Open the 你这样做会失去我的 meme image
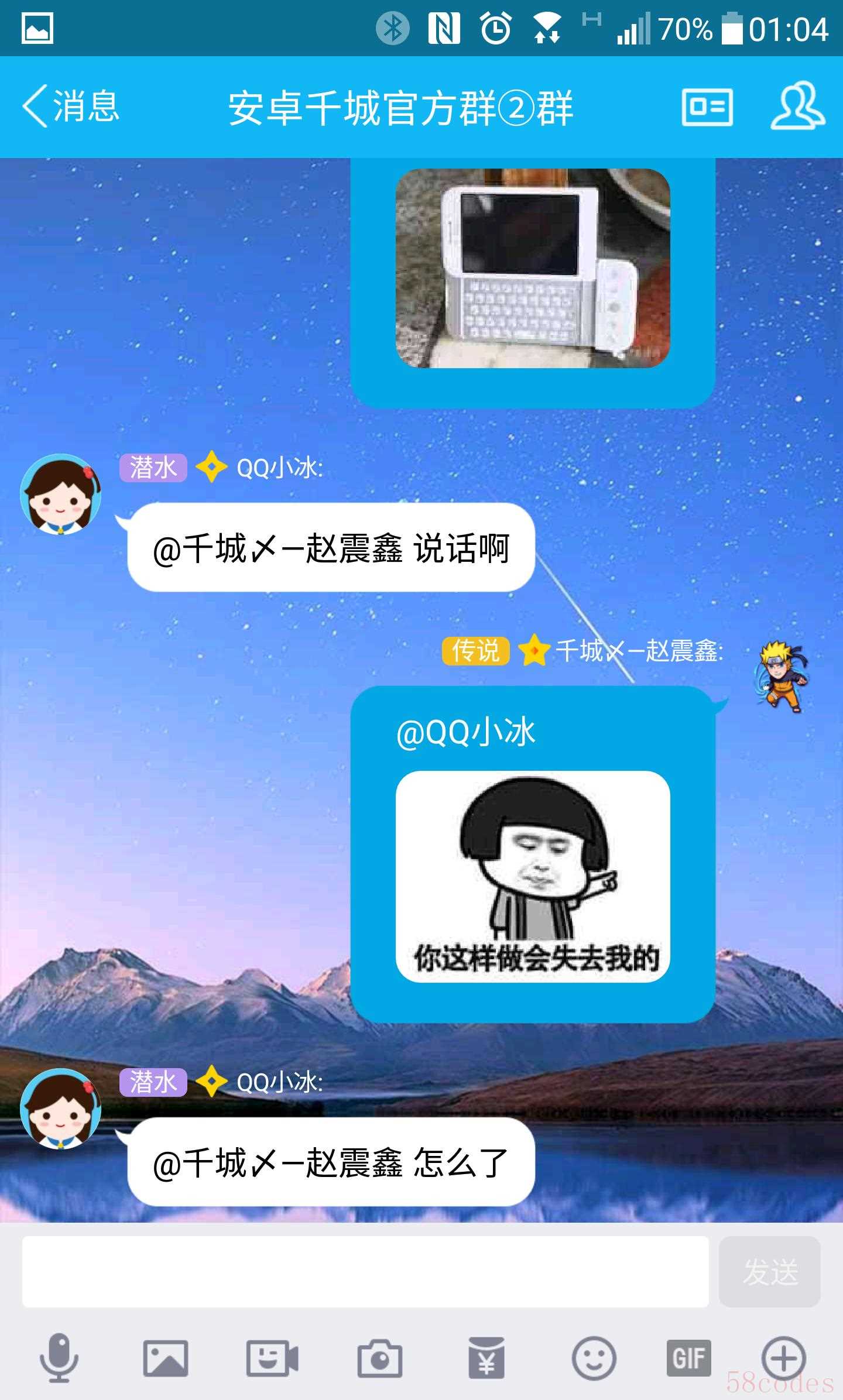 533,876
